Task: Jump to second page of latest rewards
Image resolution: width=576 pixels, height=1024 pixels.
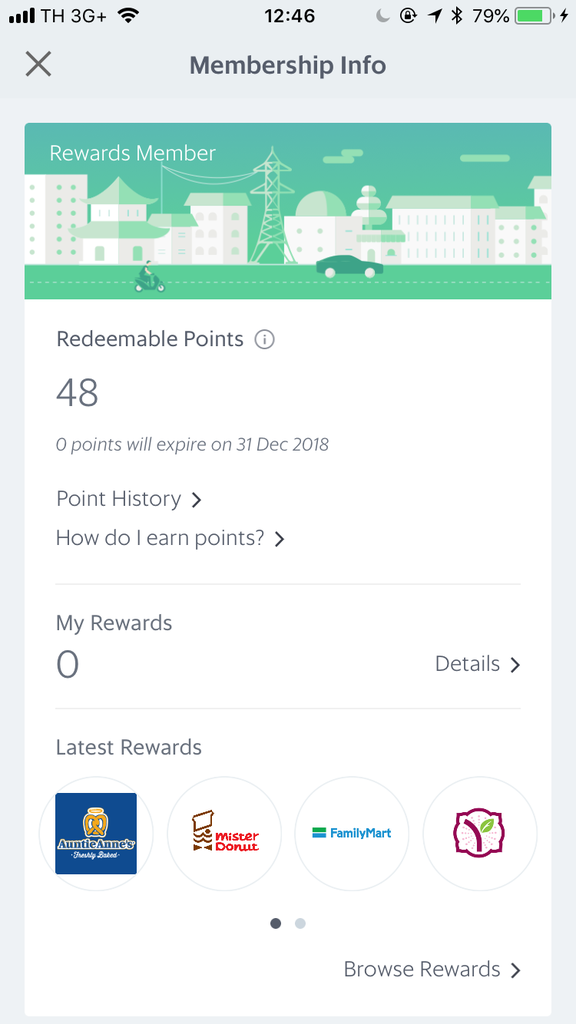Action: 300,923
